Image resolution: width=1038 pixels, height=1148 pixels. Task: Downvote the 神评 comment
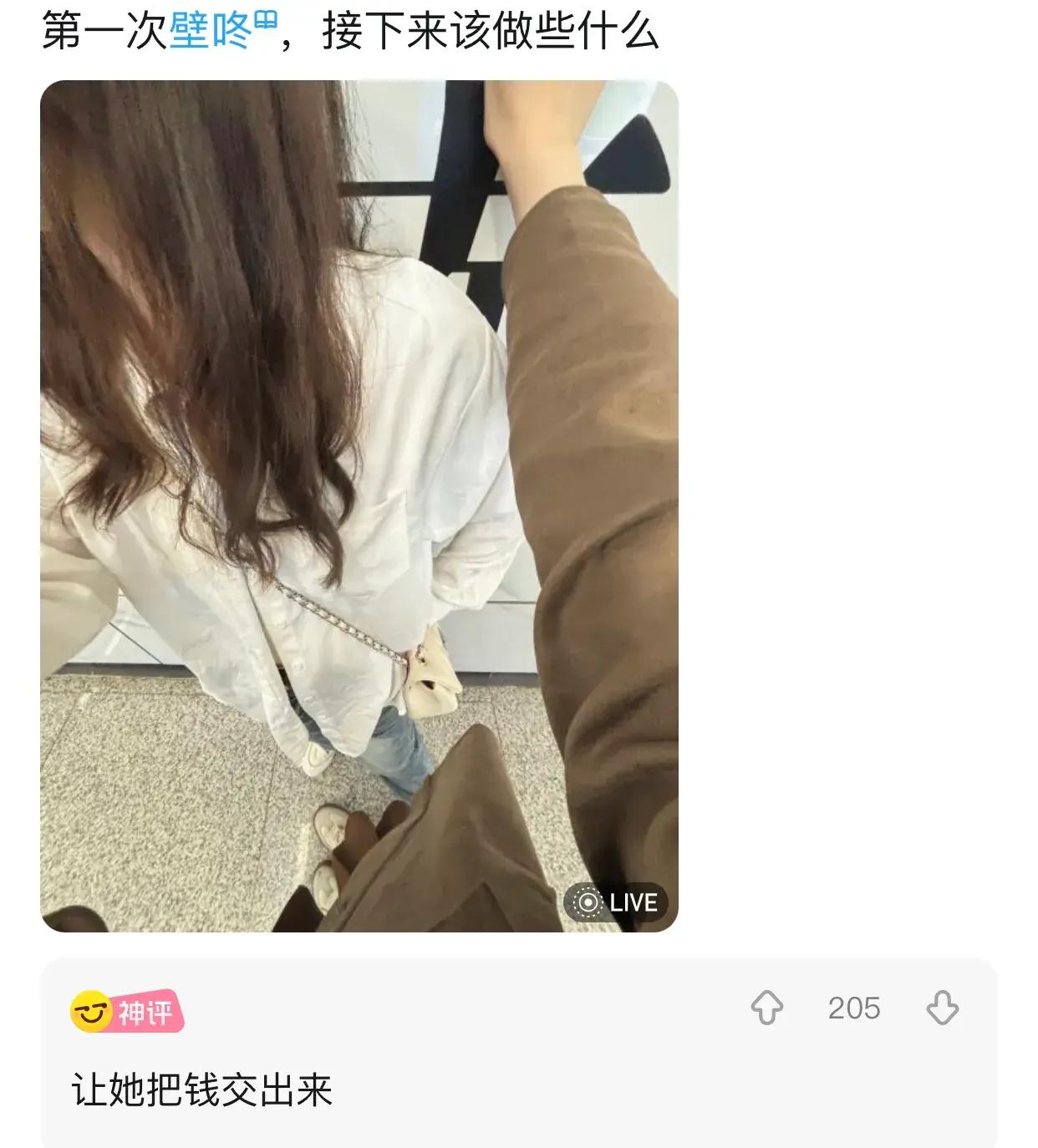click(942, 1008)
